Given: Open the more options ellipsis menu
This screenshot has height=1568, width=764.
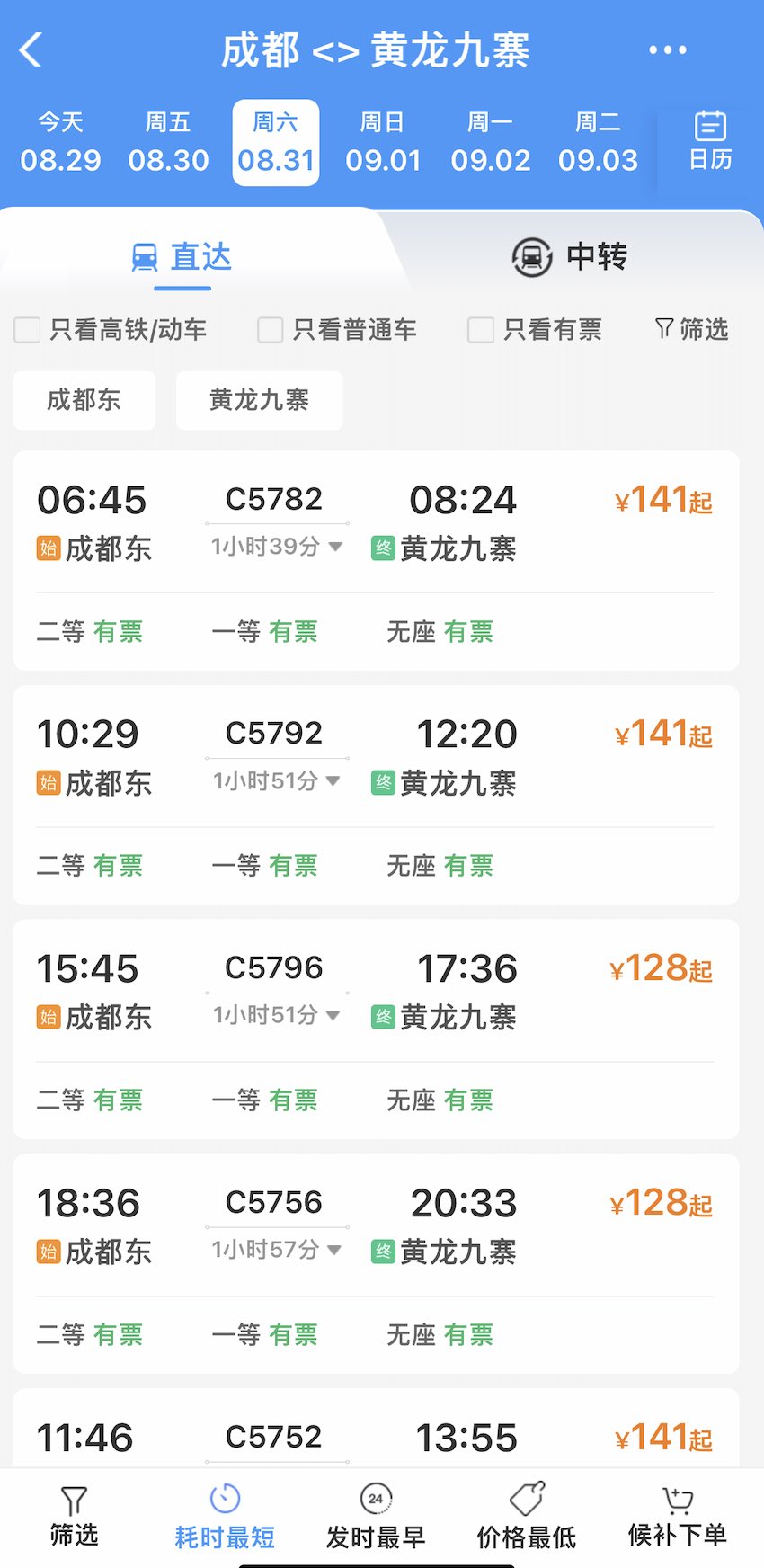Looking at the screenshot, I should click(667, 51).
